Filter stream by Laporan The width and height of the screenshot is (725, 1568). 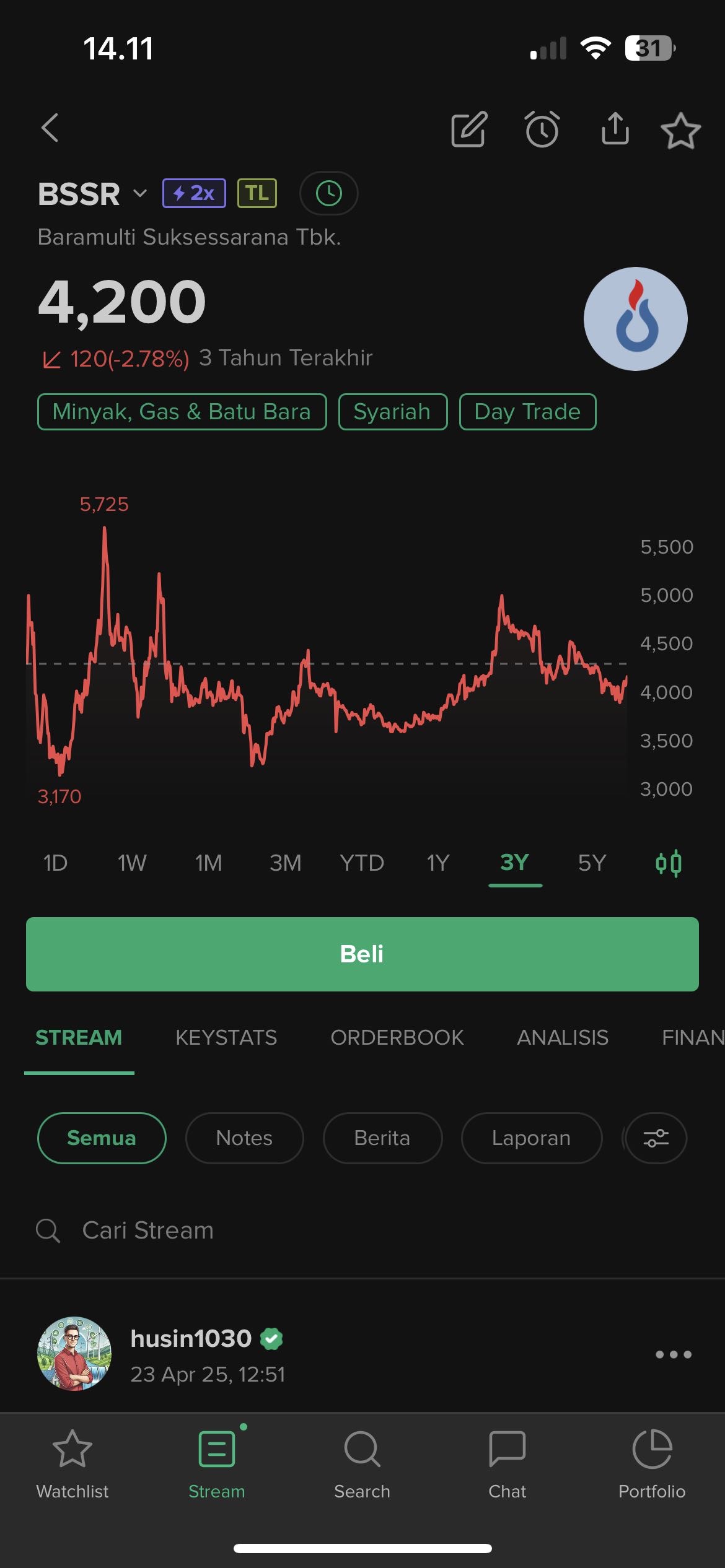[x=531, y=1138]
